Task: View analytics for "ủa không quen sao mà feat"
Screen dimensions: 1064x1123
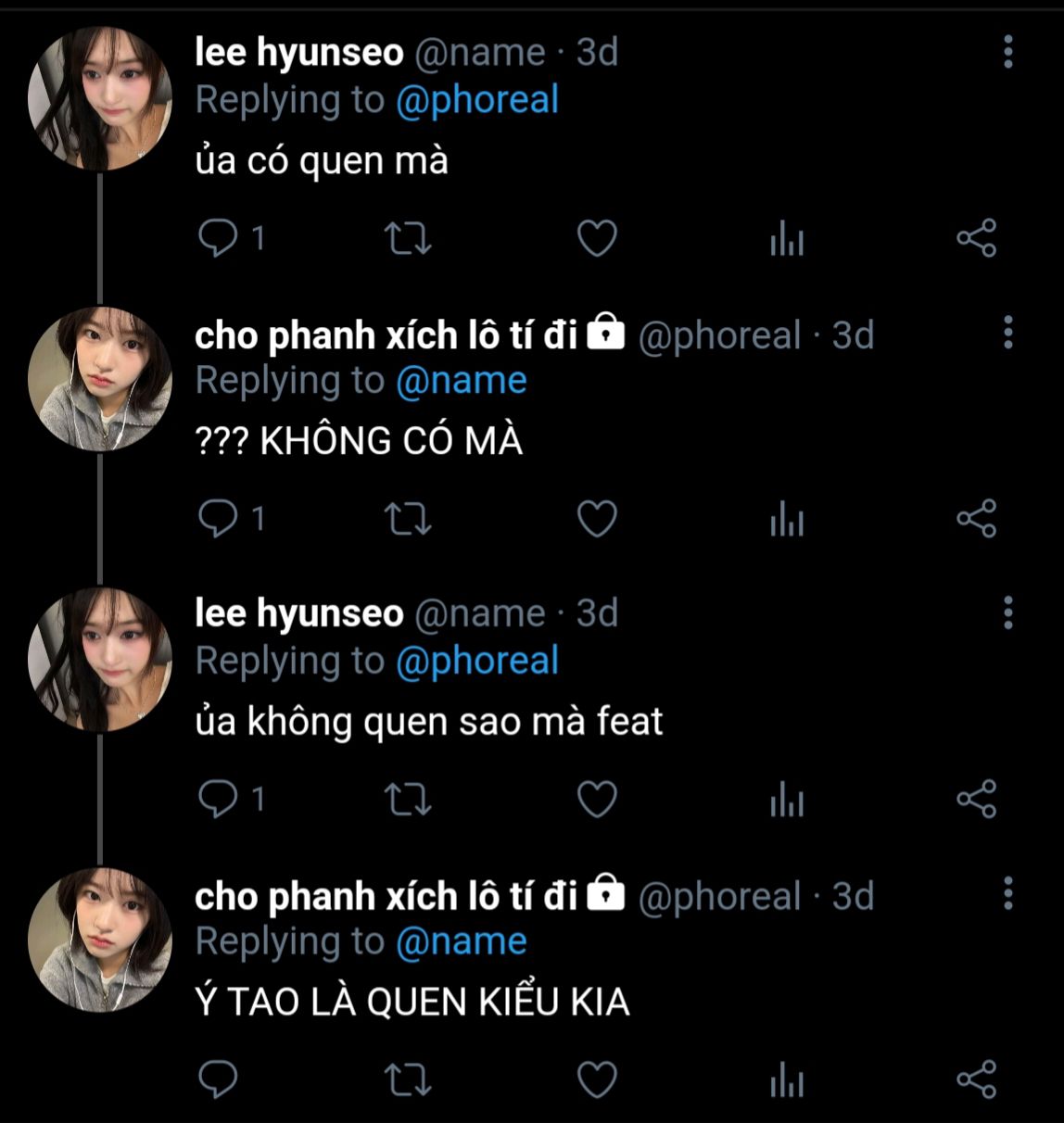Action: point(787,801)
